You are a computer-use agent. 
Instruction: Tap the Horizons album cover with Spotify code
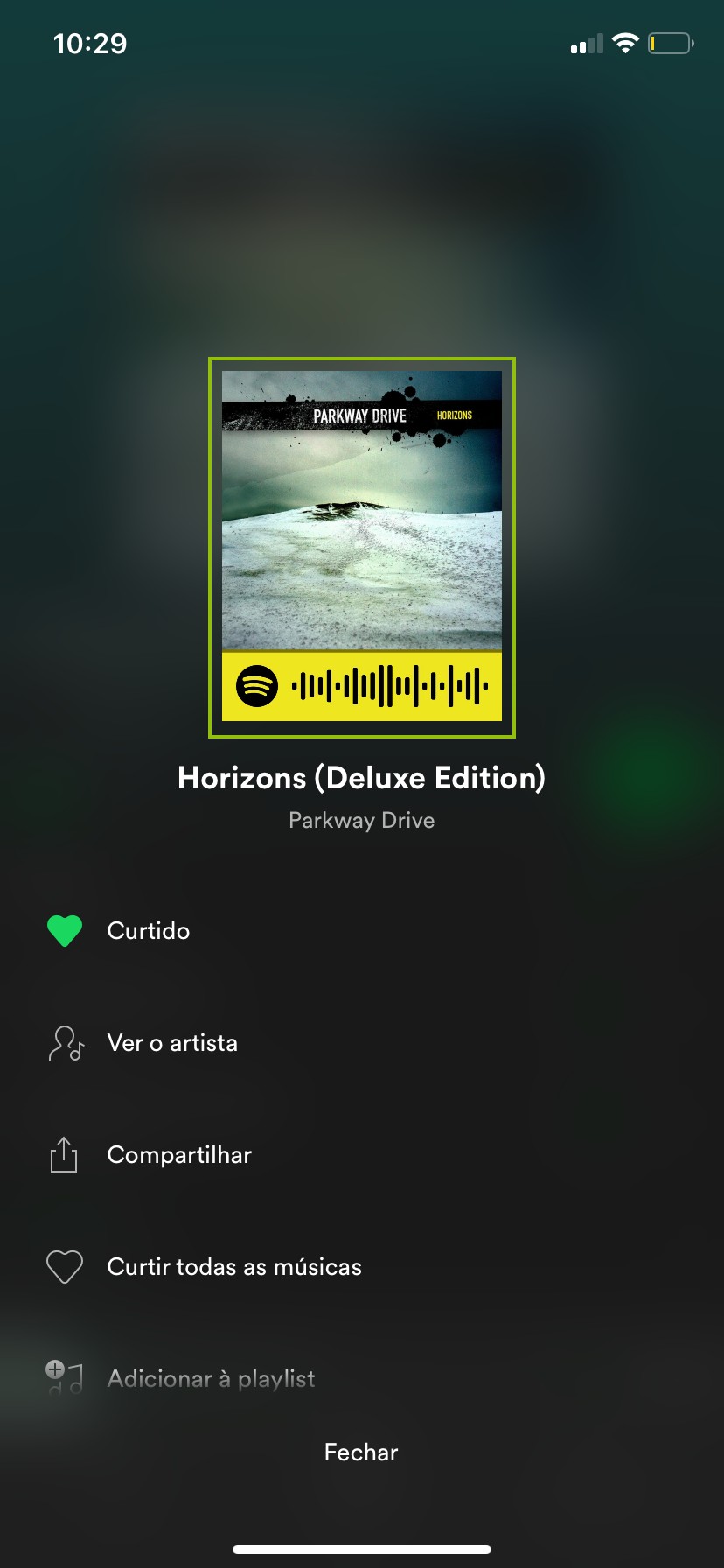pos(362,547)
